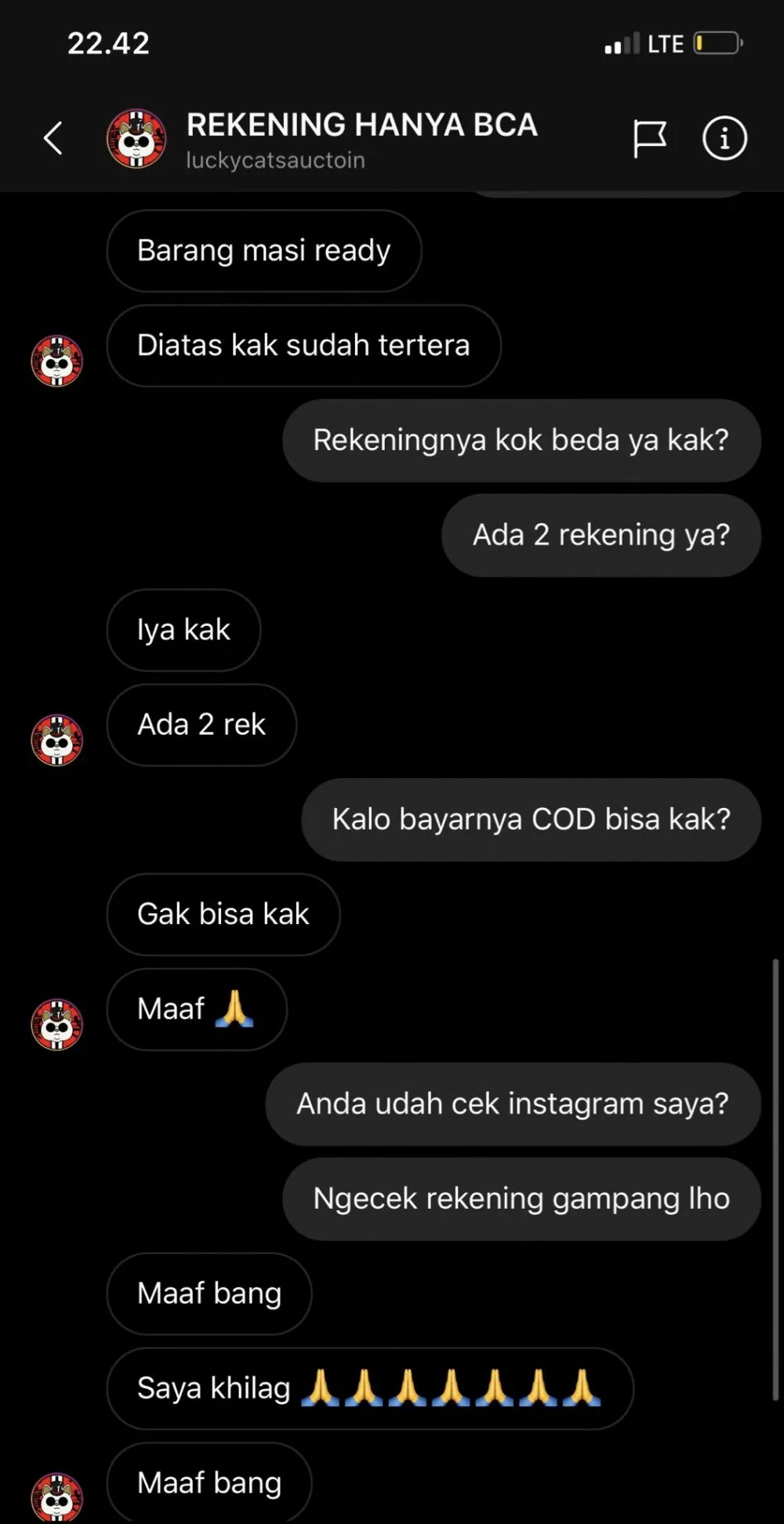The height and width of the screenshot is (1524, 784).
Task: Tap the avatar next to 'Ada 2 rek'
Action: pyautogui.click(x=55, y=740)
